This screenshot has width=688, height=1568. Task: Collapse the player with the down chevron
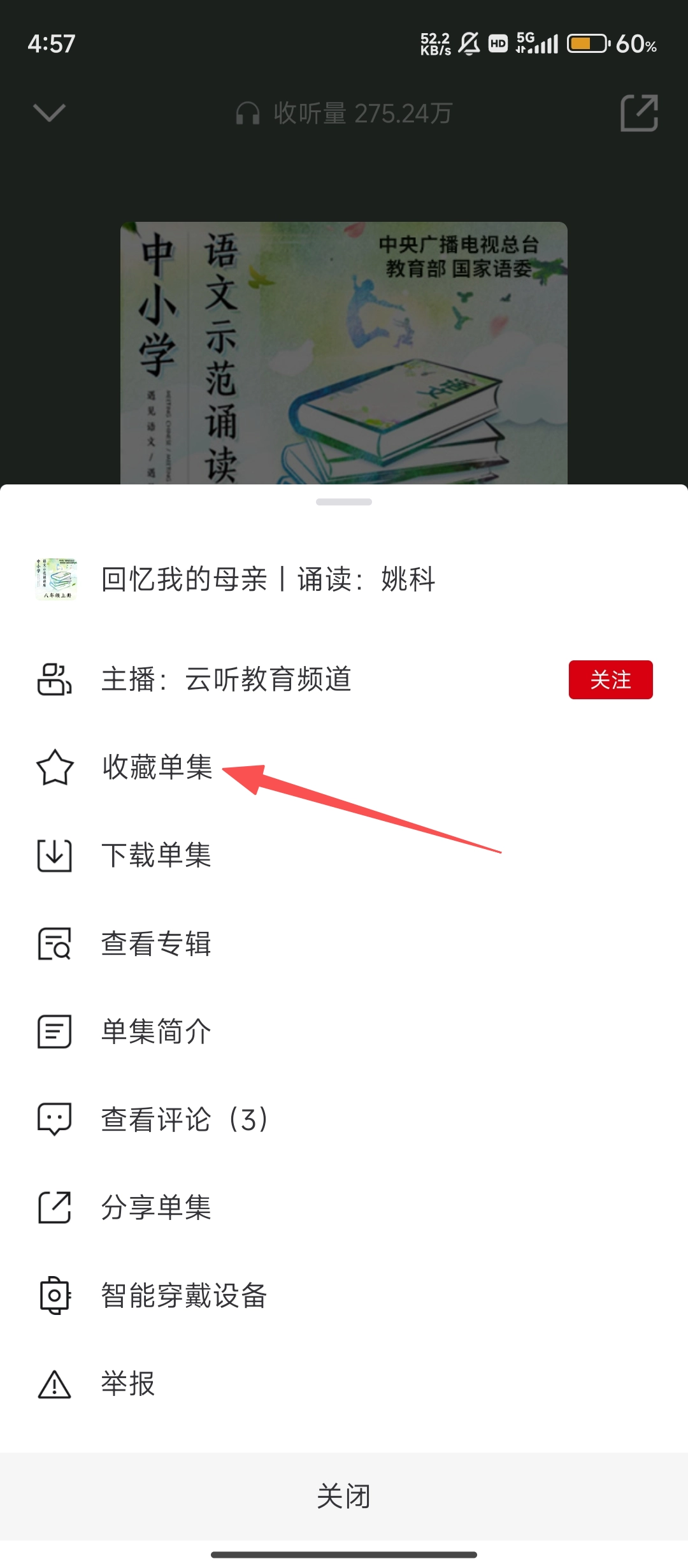coord(49,113)
